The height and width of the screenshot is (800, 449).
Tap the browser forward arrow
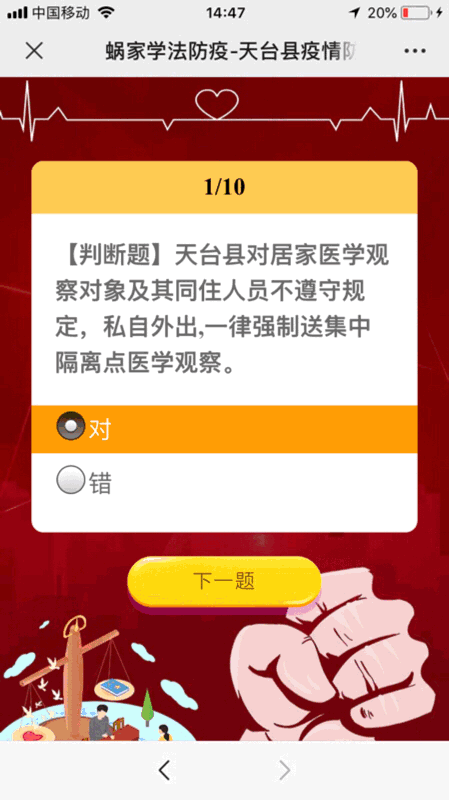click(284, 770)
